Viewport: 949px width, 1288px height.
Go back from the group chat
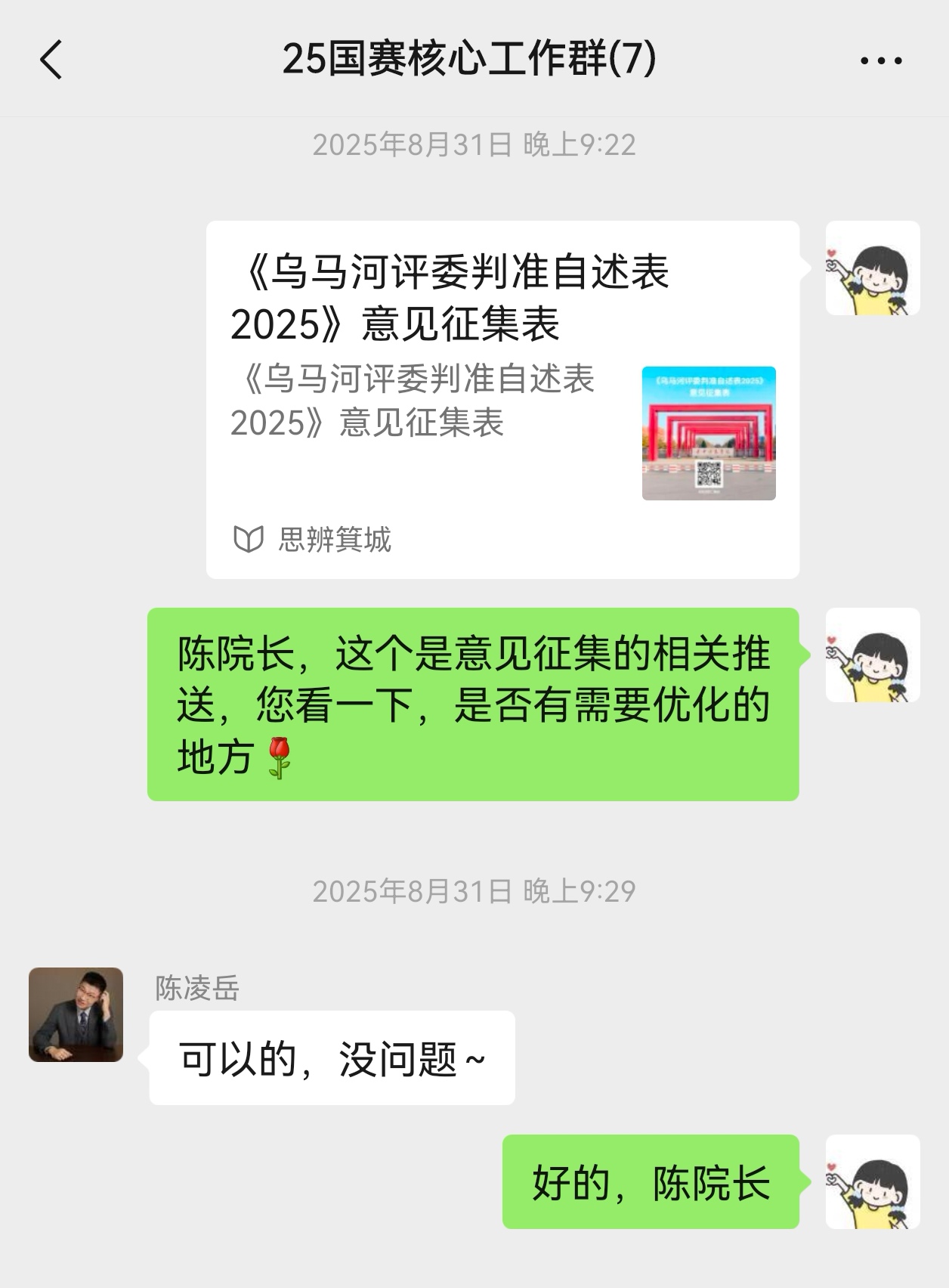(51, 60)
